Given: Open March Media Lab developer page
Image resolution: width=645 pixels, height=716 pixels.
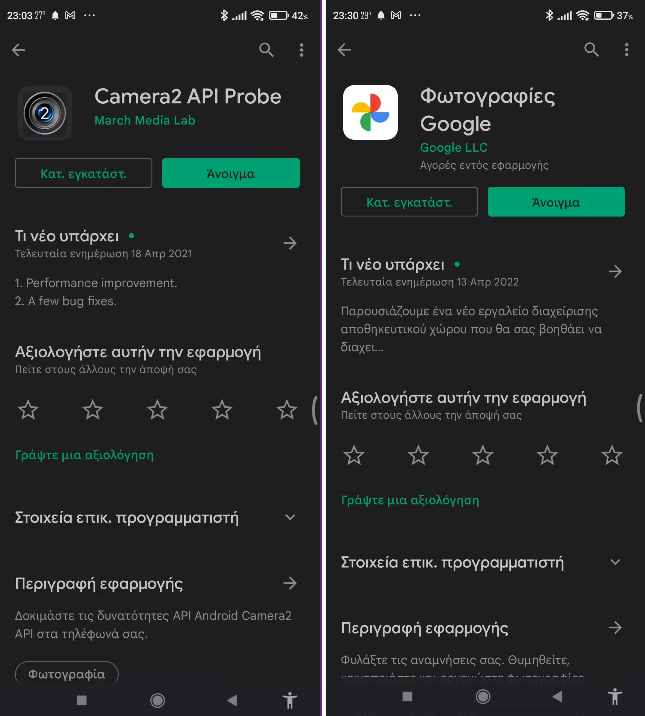Looking at the screenshot, I should pyautogui.click(x=144, y=120).
